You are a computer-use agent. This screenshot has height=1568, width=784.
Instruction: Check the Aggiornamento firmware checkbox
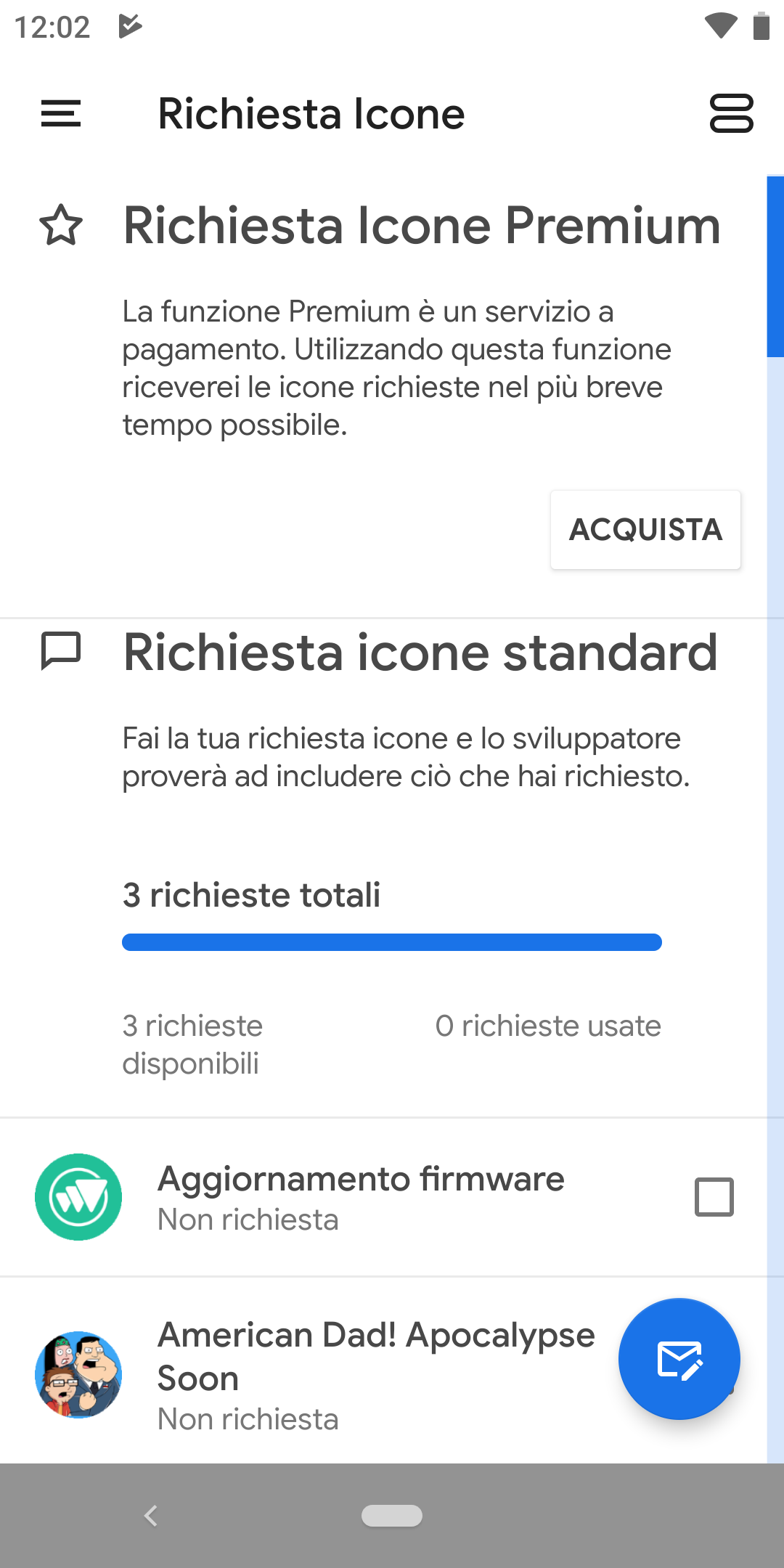tap(714, 1197)
